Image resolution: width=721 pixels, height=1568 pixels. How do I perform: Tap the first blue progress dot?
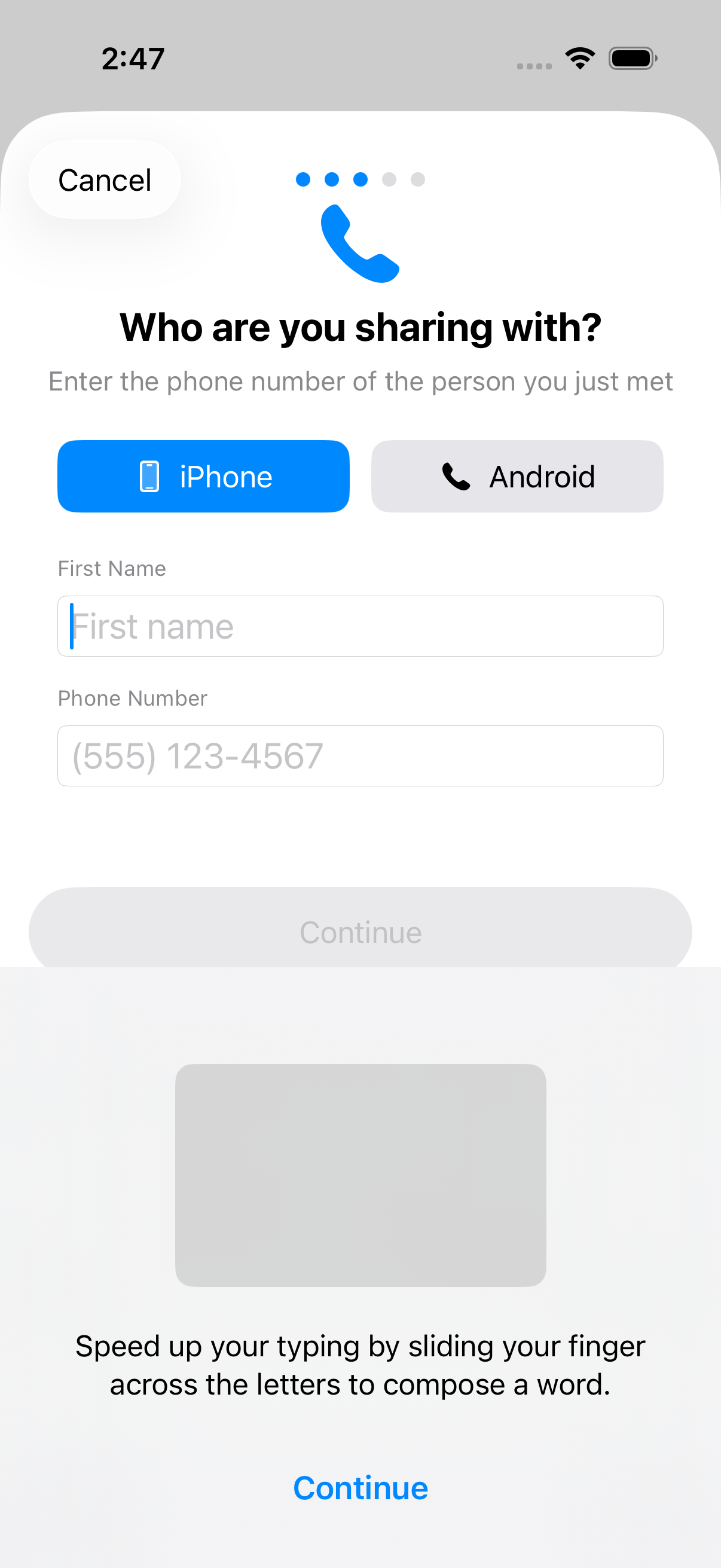click(x=303, y=179)
